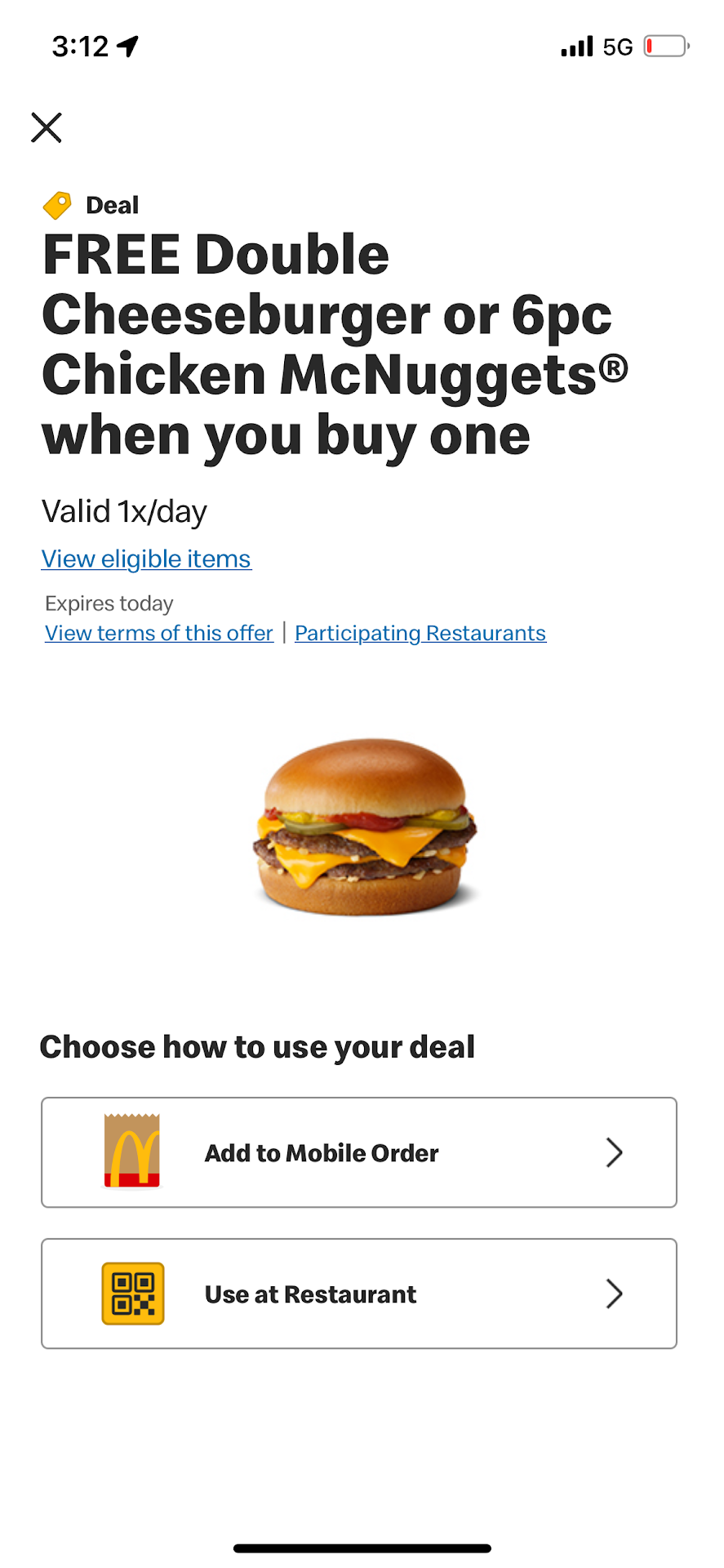
Task: View terms of this offer
Action: pos(159,633)
